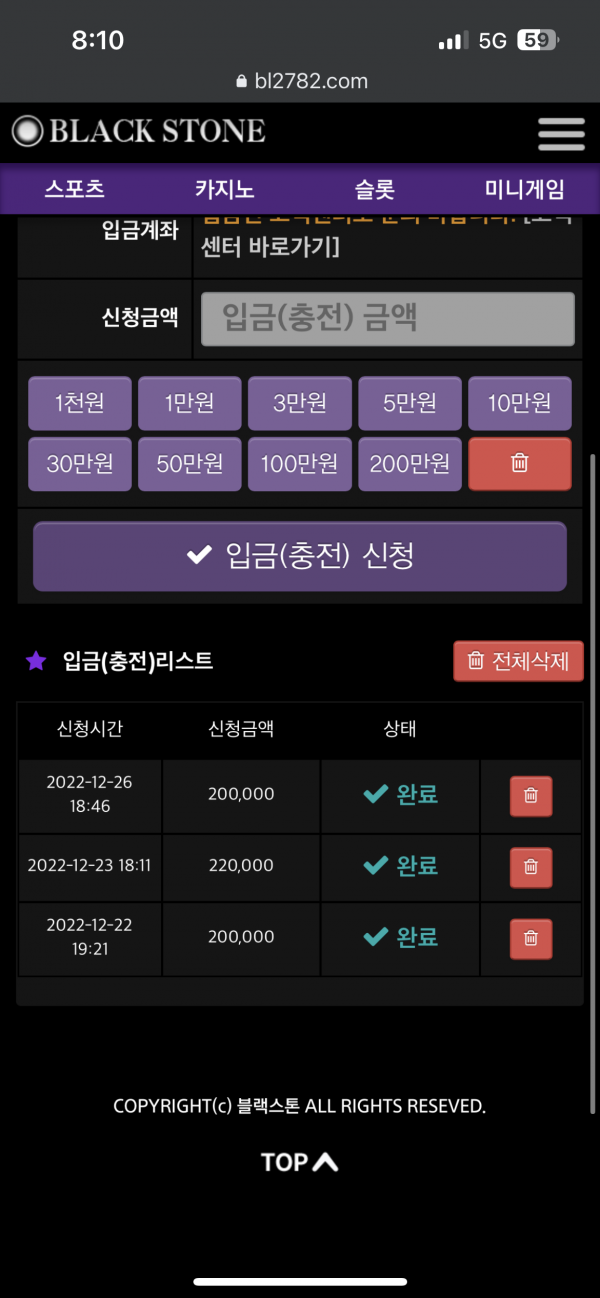Tap the 5만원 amount button
The height and width of the screenshot is (1298, 600).
click(x=410, y=403)
